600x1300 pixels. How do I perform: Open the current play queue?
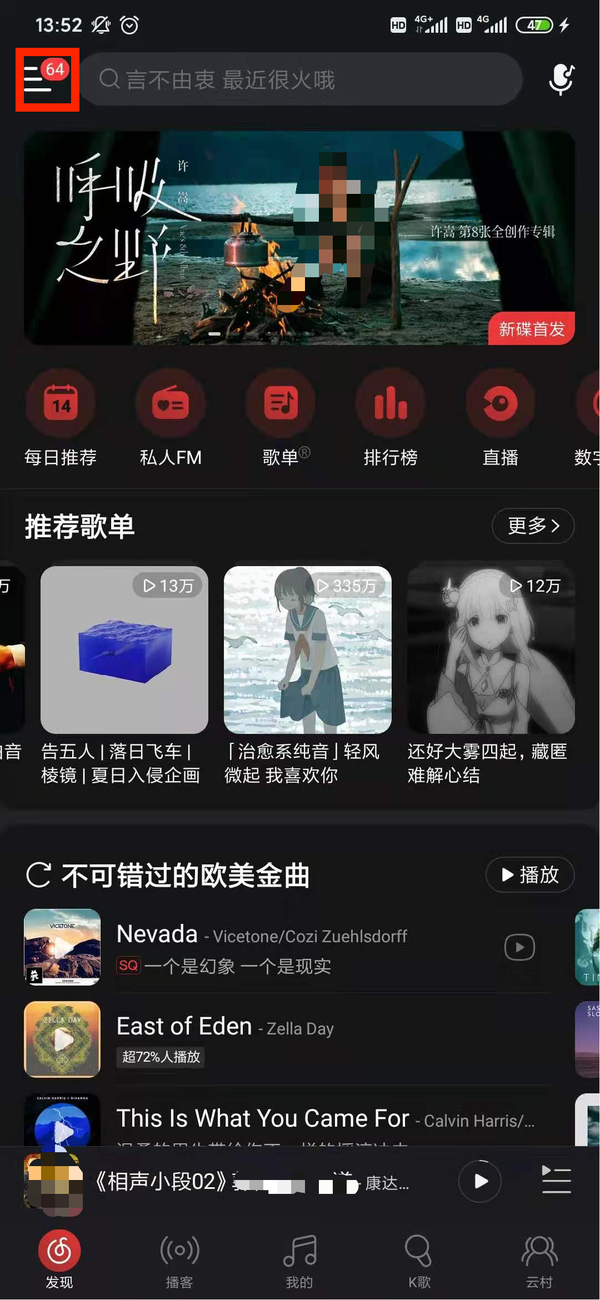[x=556, y=1181]
